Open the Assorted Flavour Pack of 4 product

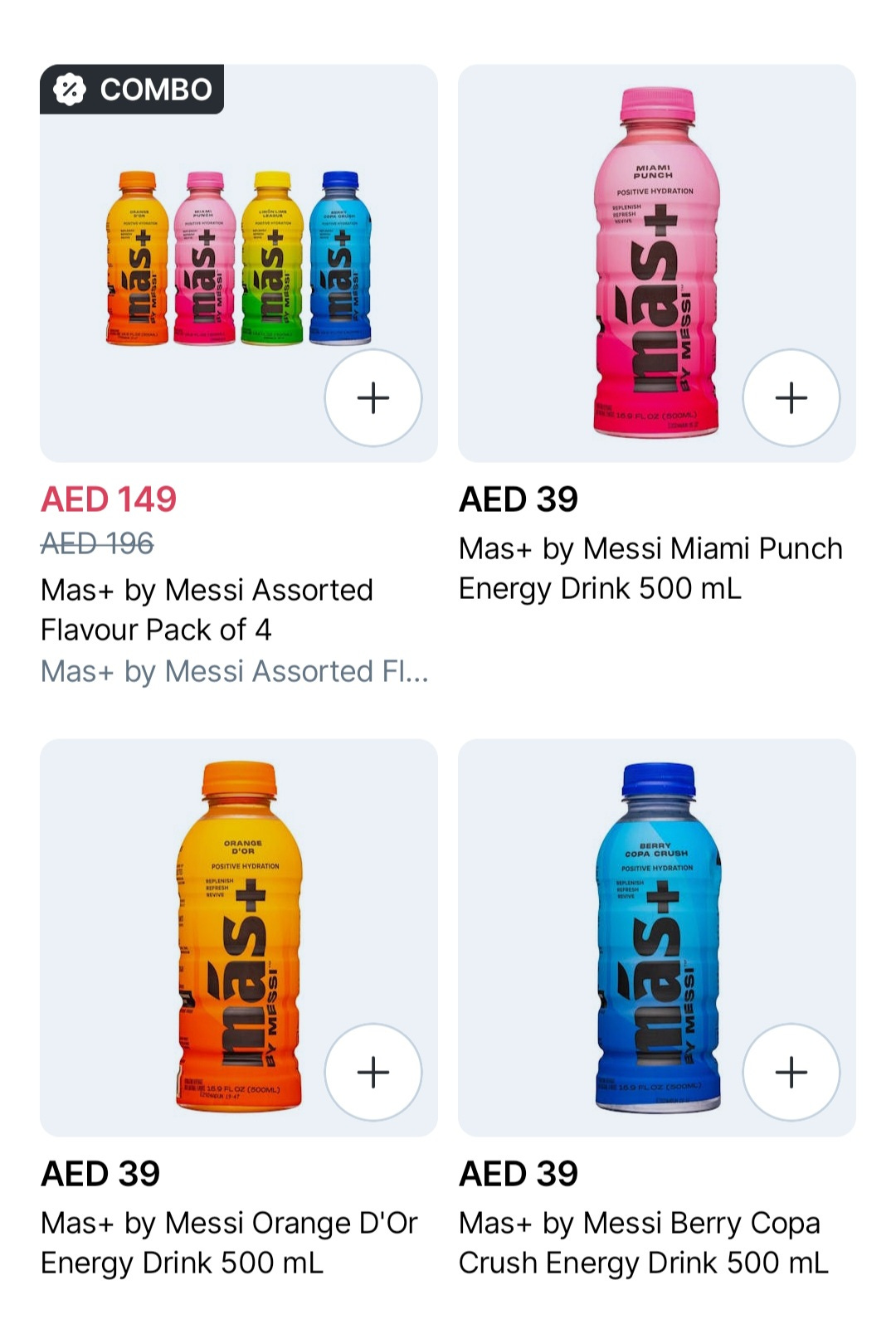point(207,609)
